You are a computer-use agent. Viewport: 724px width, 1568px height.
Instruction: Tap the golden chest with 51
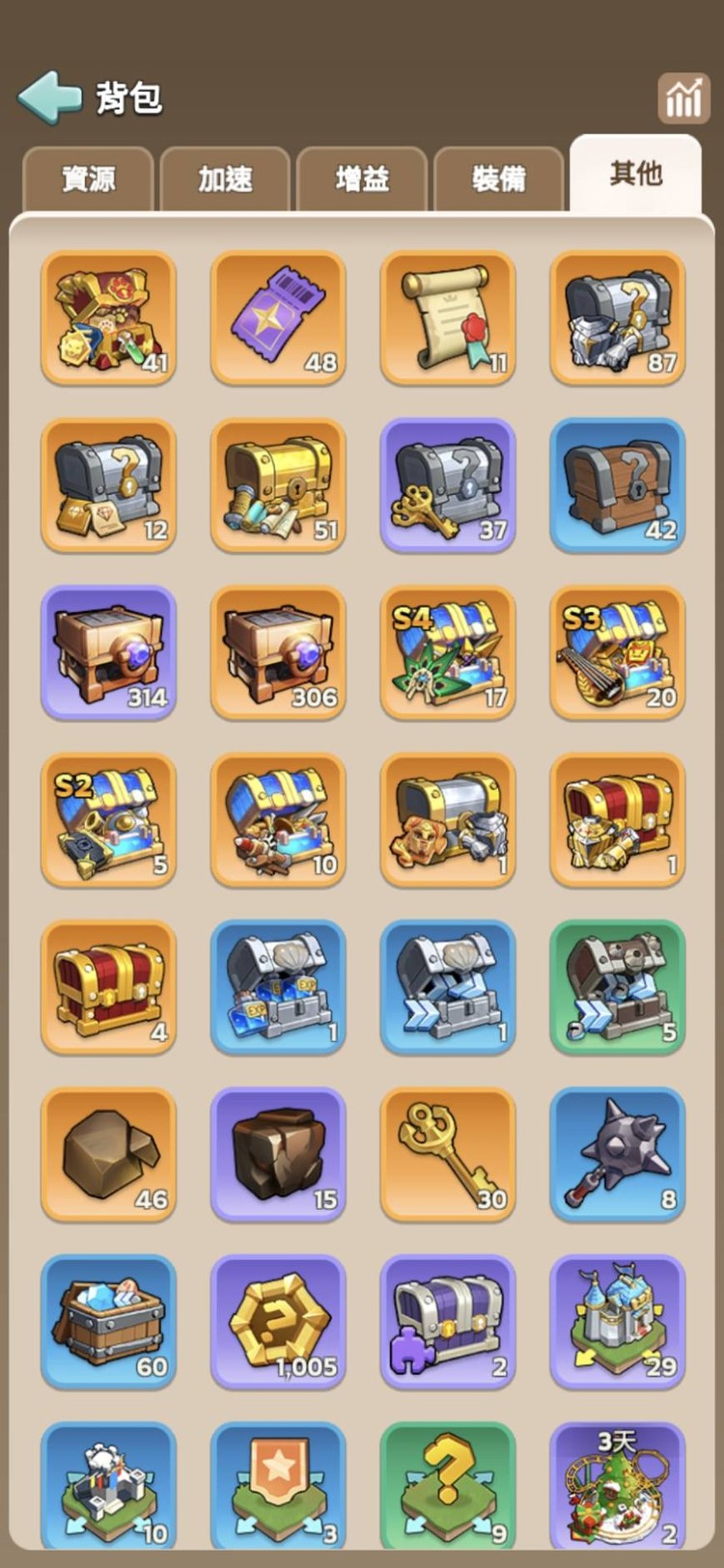coord(278,485)
